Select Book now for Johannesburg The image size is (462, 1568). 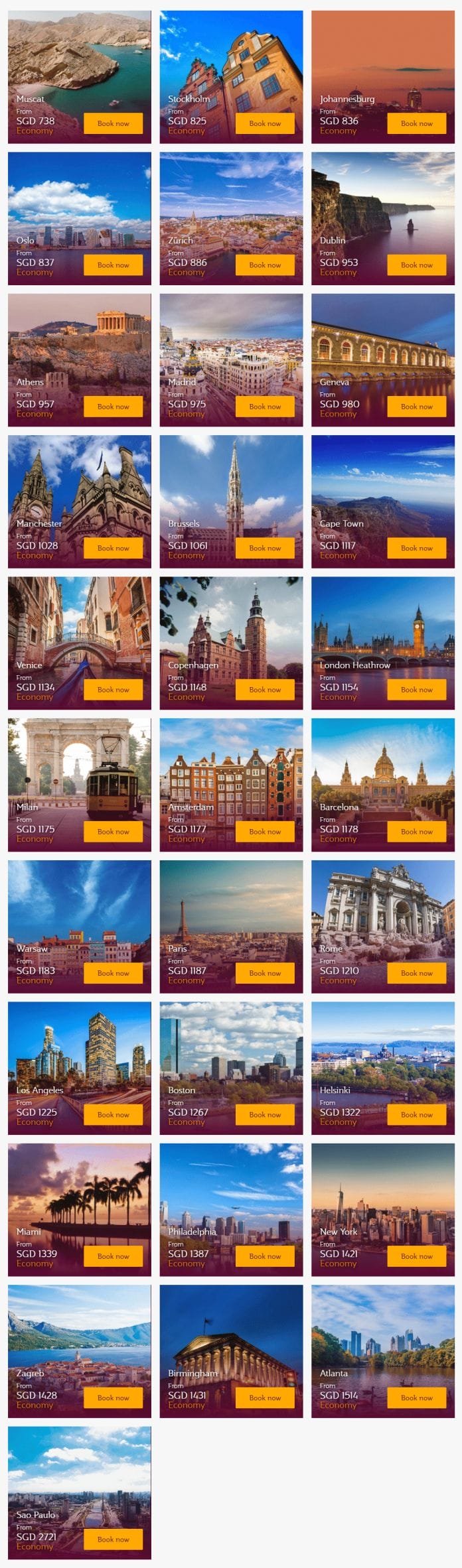[416, 123]
